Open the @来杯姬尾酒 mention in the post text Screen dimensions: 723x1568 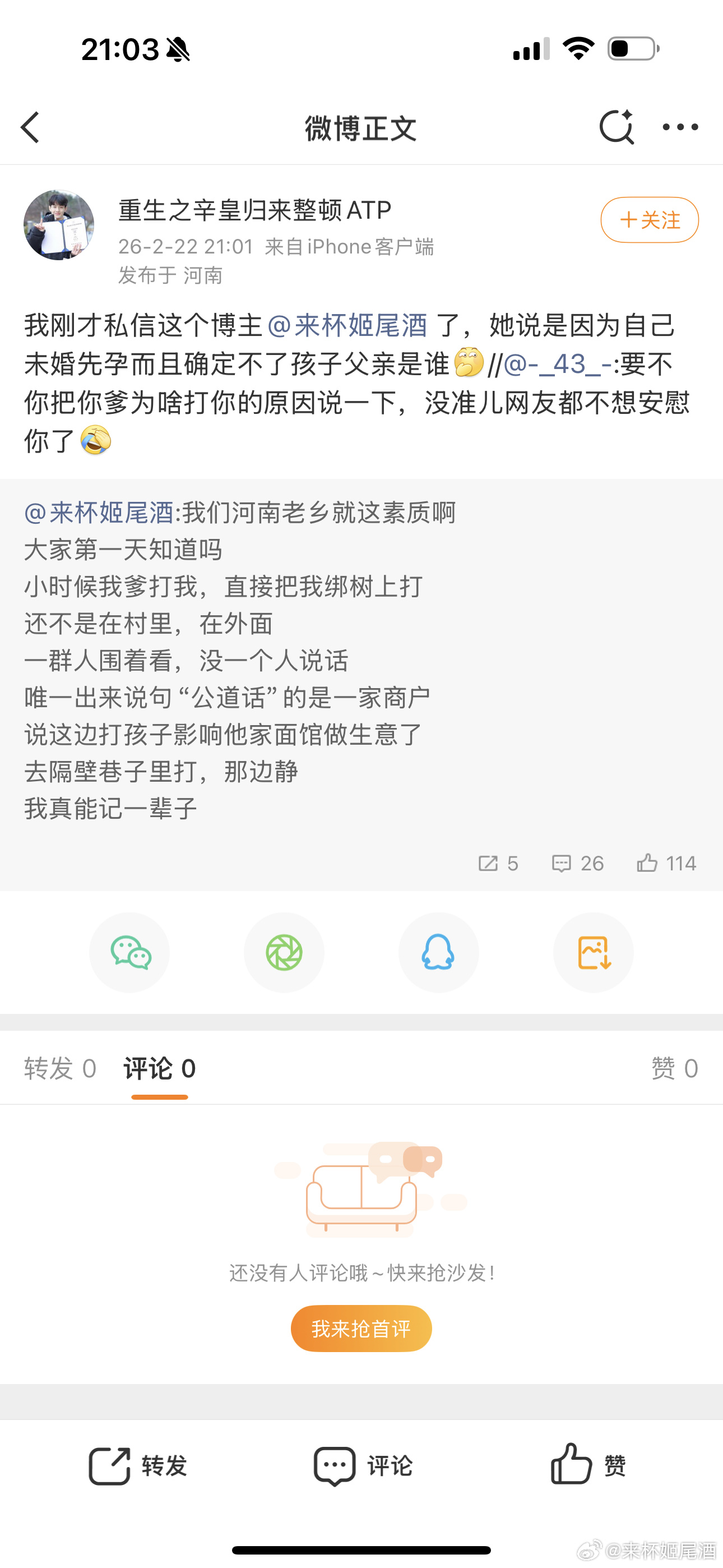pos(347,326)
